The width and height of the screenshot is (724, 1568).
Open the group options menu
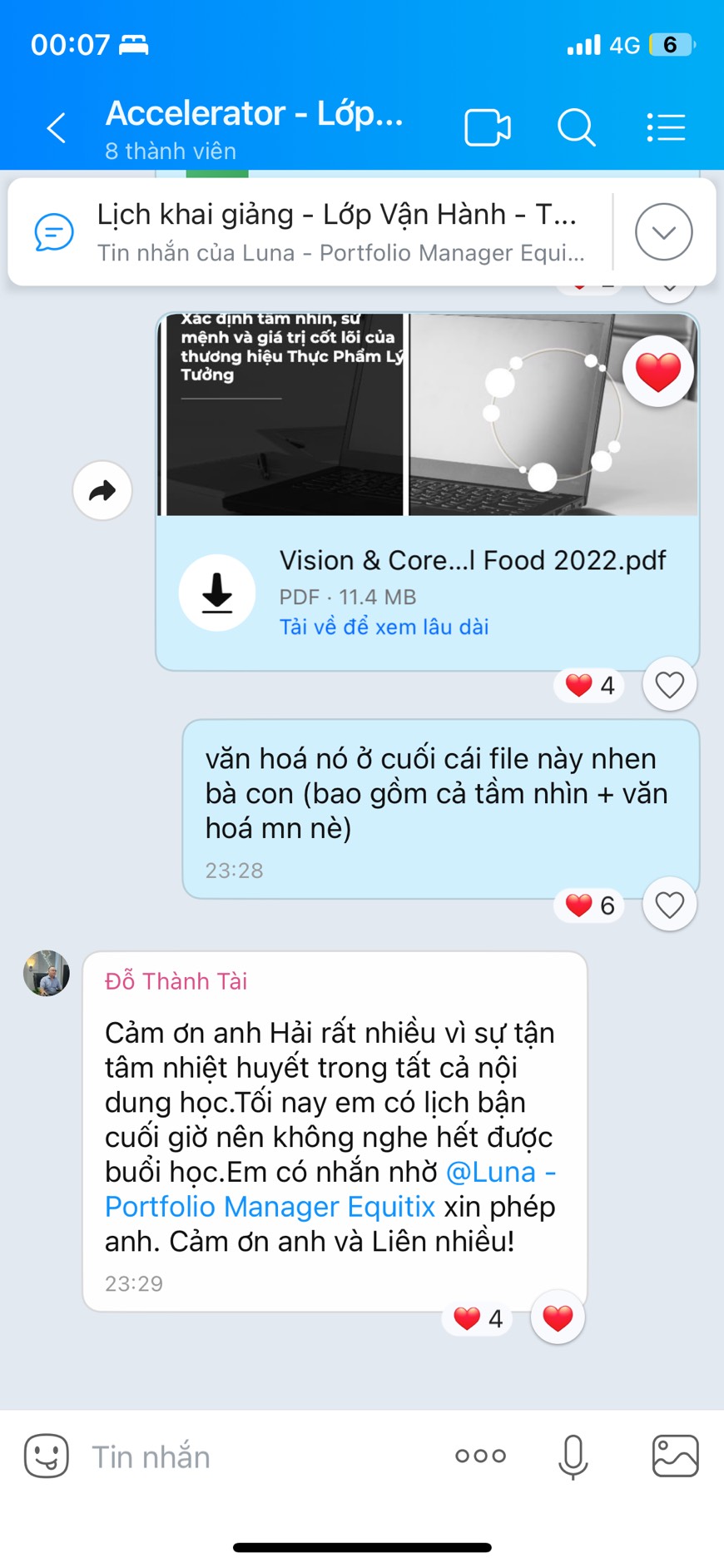pos(666,128)
